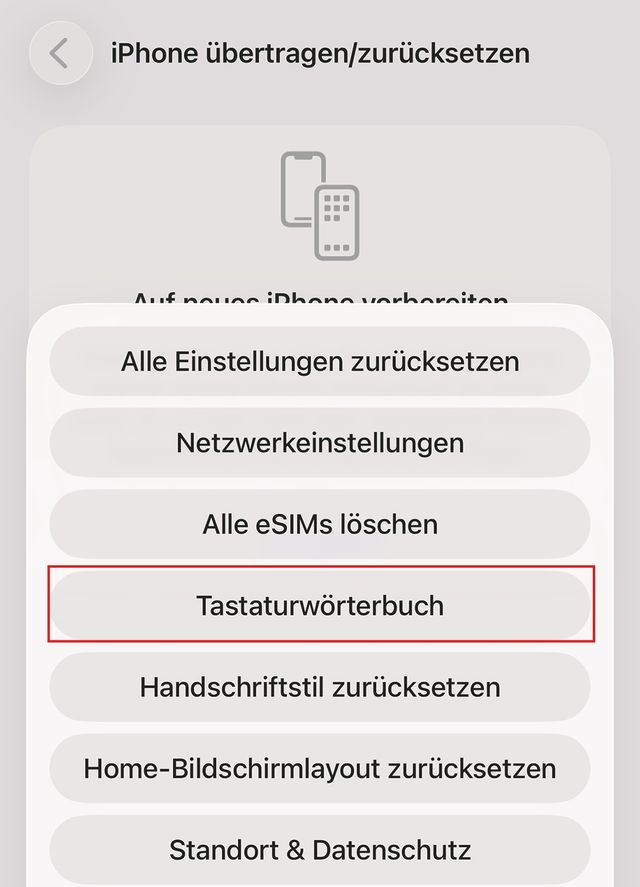Screen dimensions: 640x887
Task: Choose Alle Einstellungen zurücksetzen
Action: pos(320,361)
